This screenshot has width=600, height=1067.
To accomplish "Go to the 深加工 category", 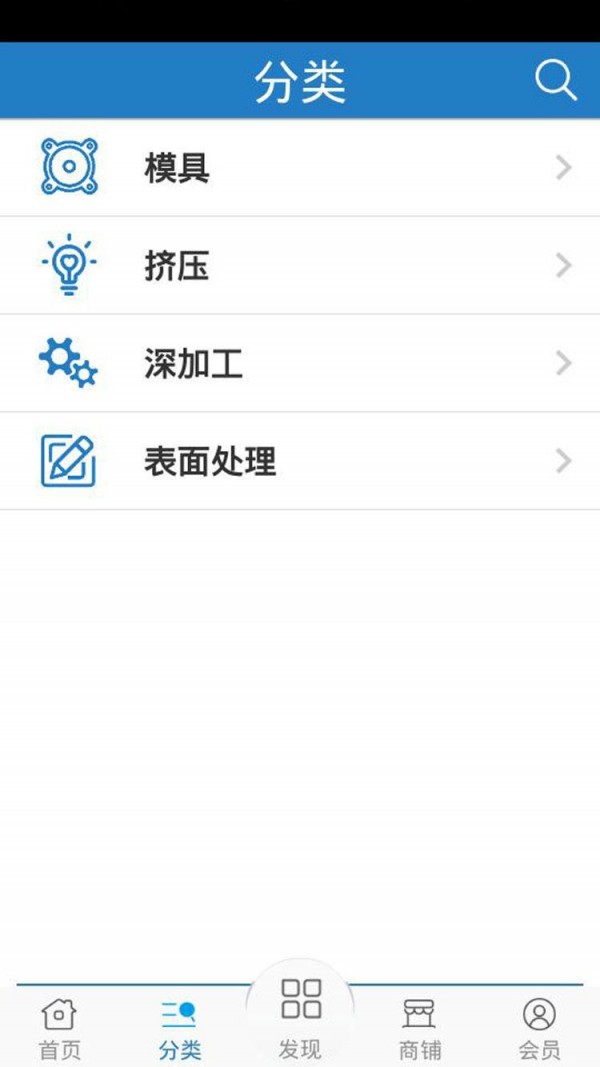I will pyautogui.click(x=300, y=364).
